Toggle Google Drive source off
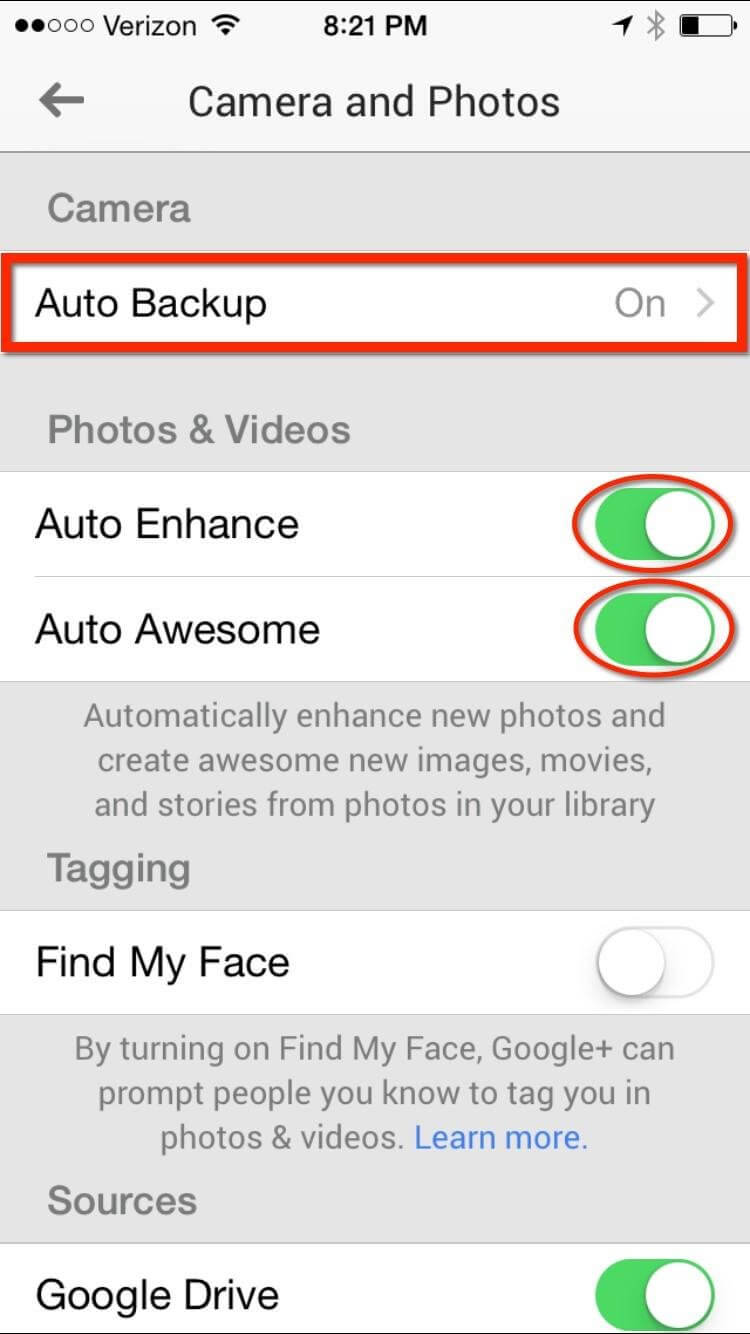 tap(655, 1295)
